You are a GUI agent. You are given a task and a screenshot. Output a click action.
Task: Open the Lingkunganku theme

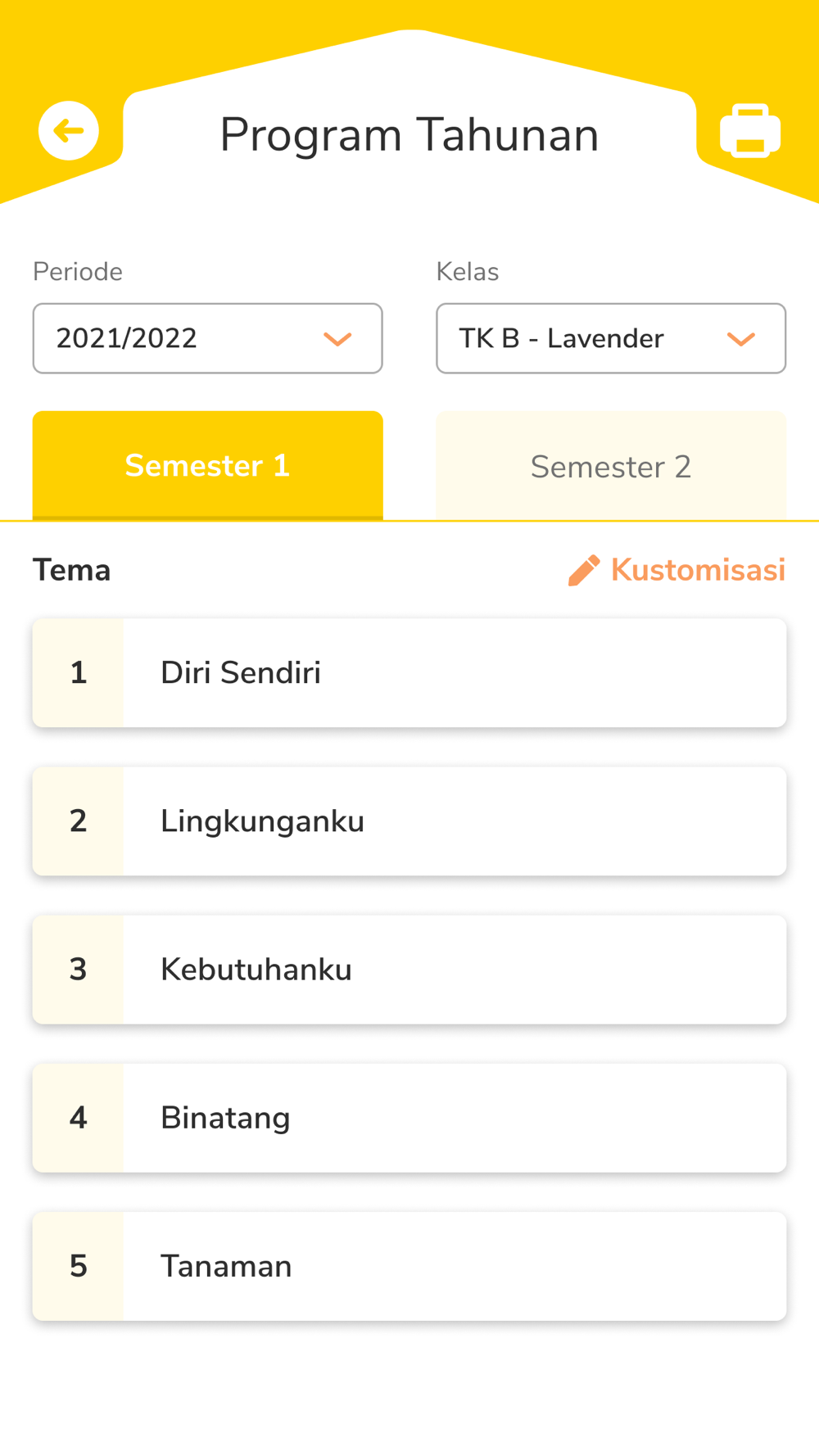(x=409, y=821)
